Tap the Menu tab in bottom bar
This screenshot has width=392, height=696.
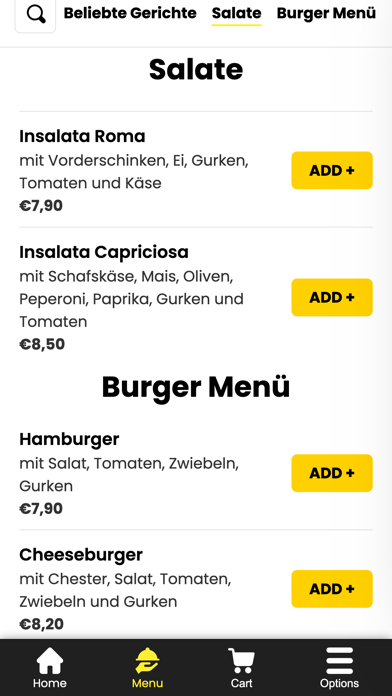(147, 668)
